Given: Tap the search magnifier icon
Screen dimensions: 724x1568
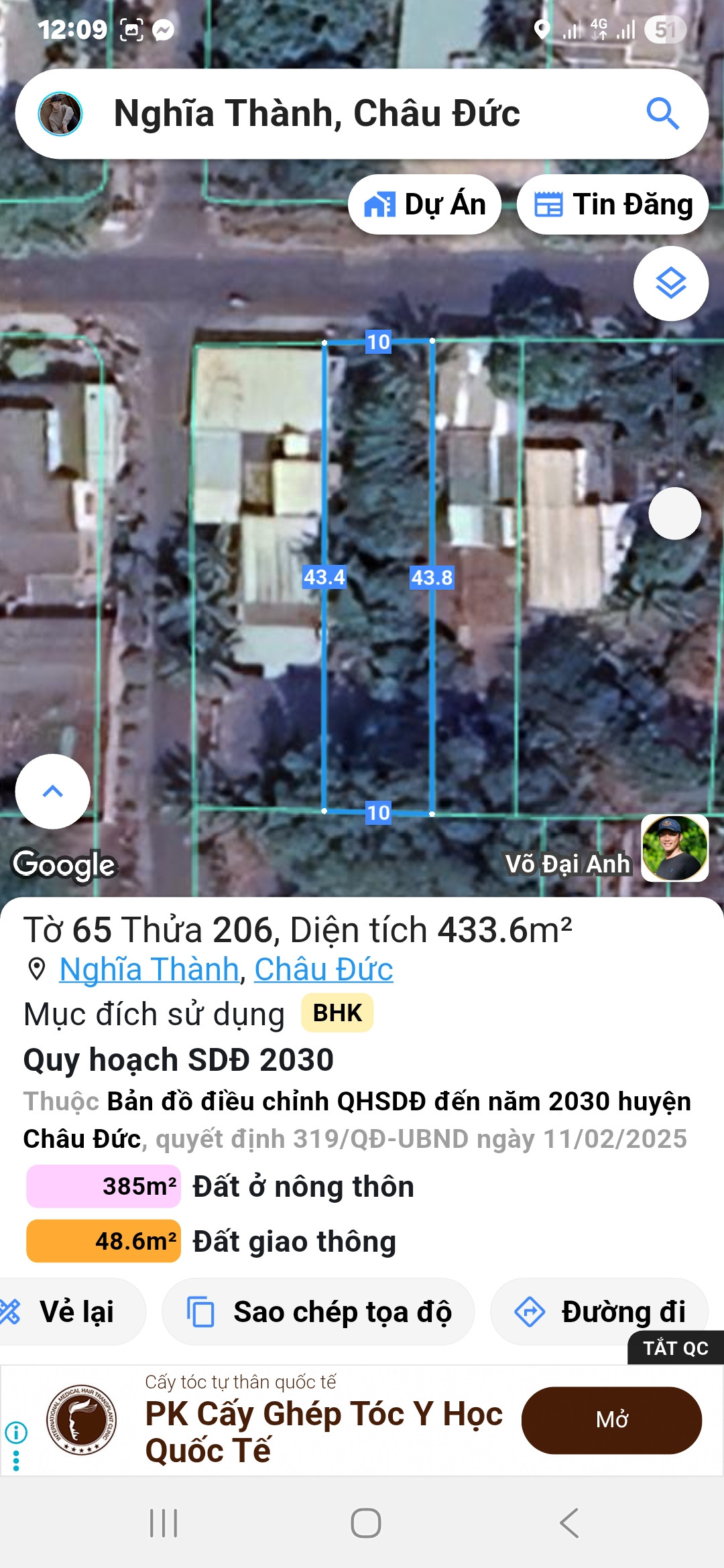Looking at the screenshot, I should (662, 113).
